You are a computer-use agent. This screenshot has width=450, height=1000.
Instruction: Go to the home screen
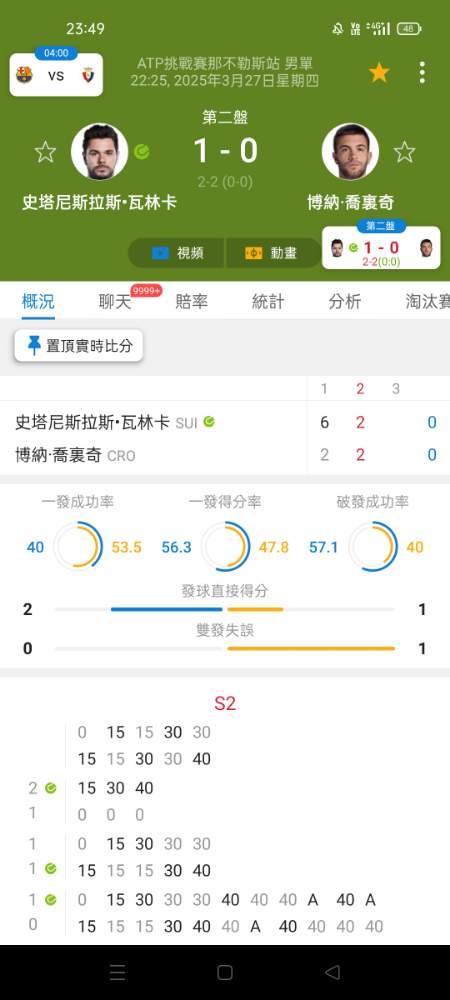tap(225, 972)
